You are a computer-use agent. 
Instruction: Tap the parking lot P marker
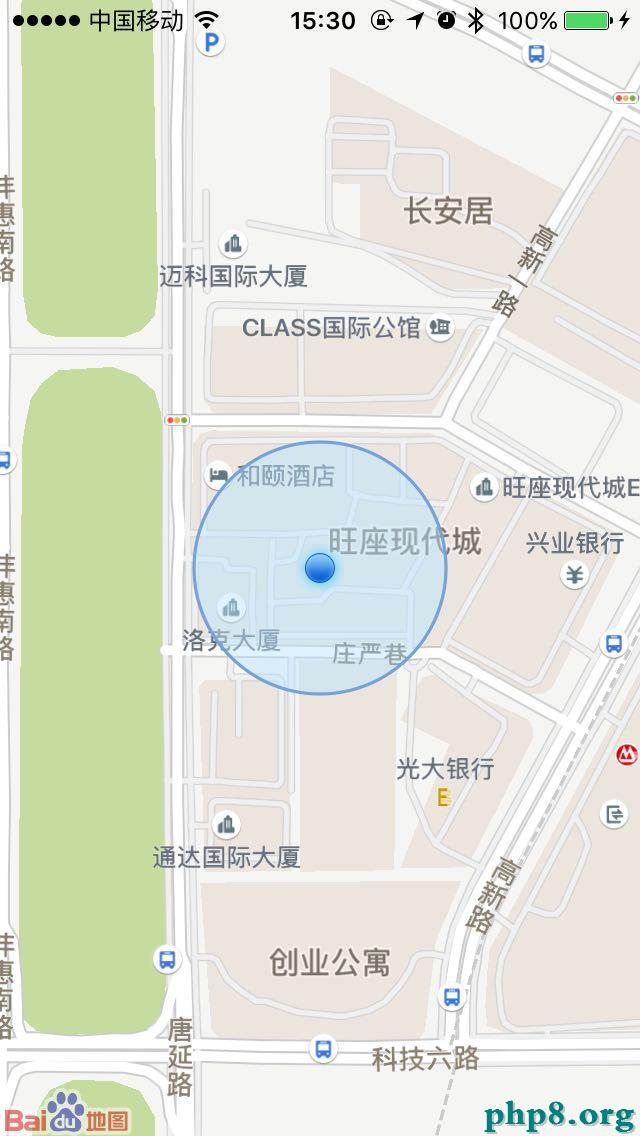210,41
